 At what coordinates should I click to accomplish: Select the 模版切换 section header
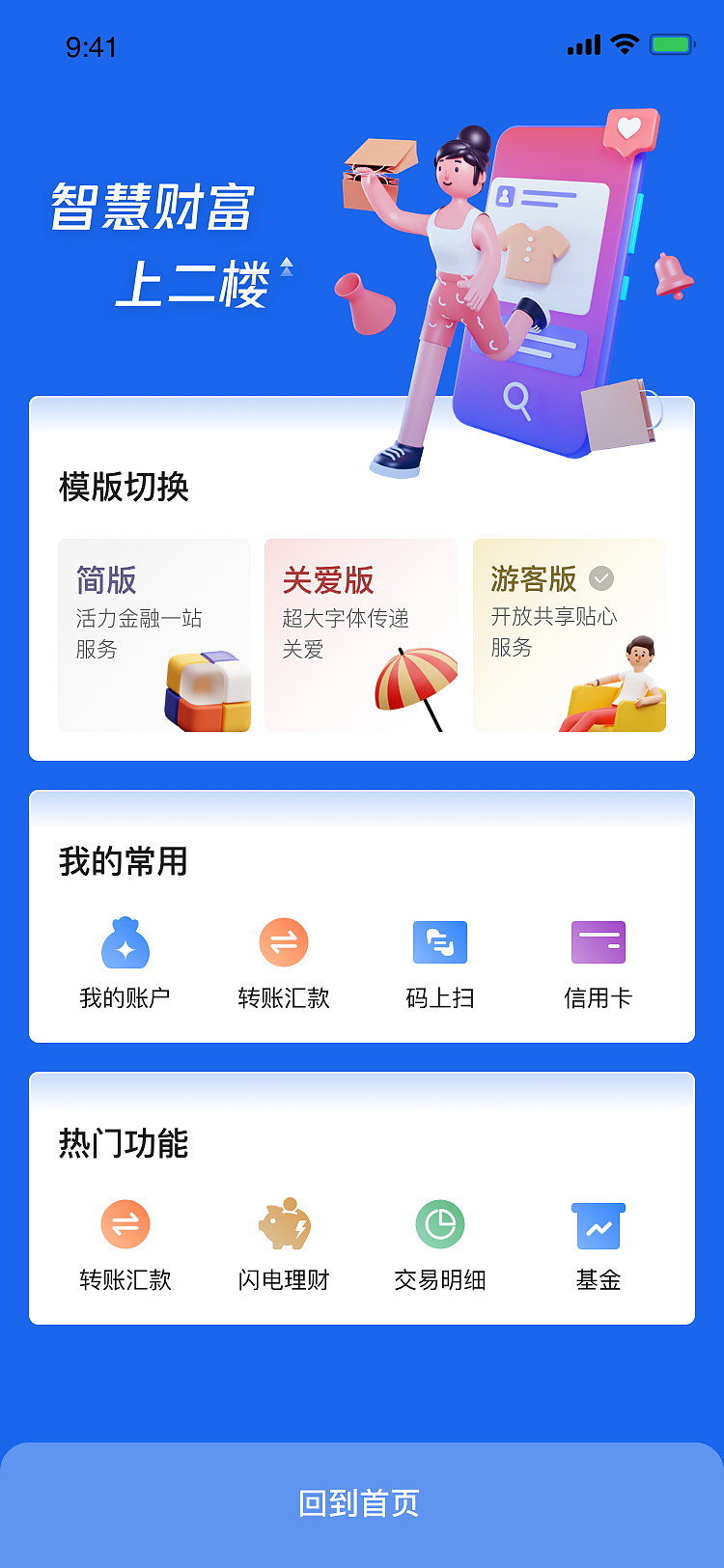(x=124, y=490)
